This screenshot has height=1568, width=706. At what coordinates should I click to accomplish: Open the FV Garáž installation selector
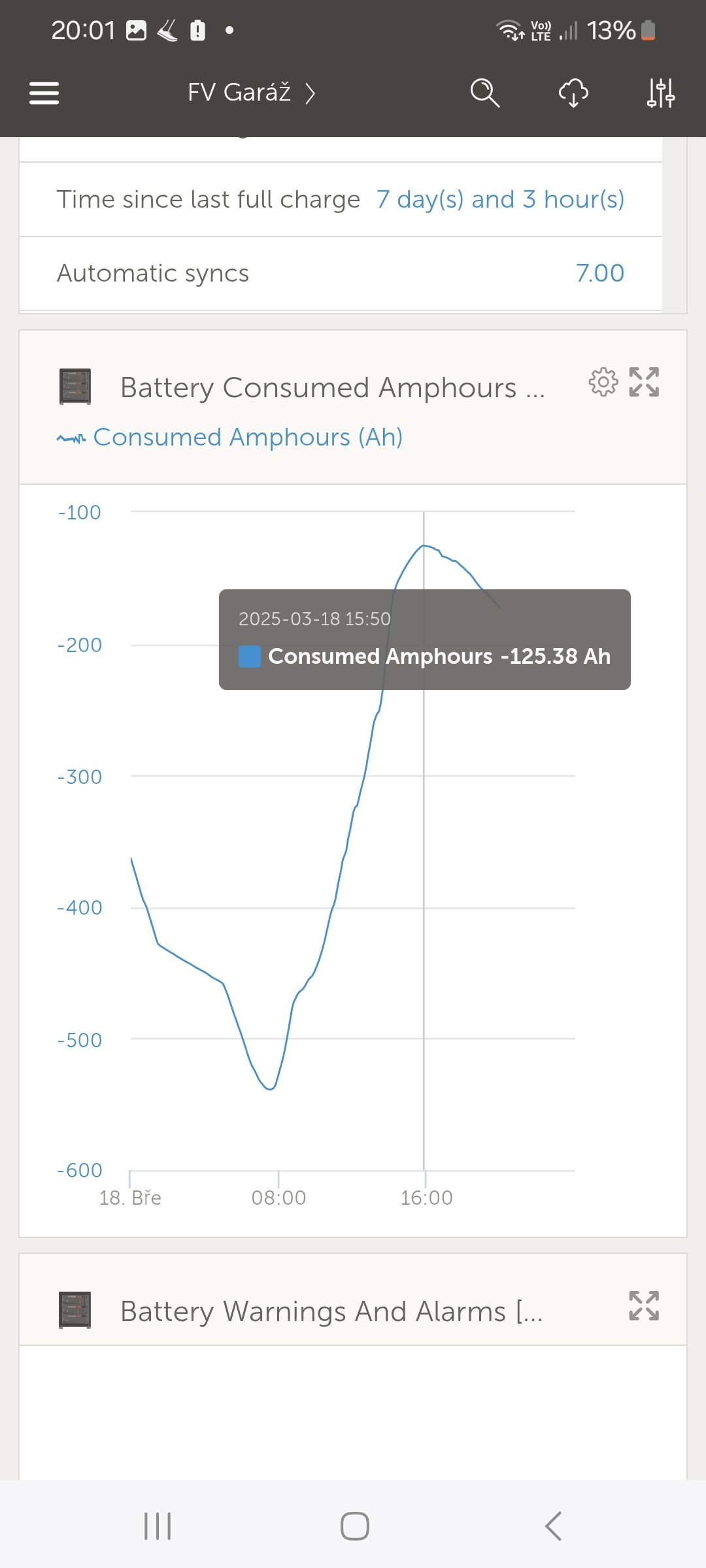tap(251, 93)
